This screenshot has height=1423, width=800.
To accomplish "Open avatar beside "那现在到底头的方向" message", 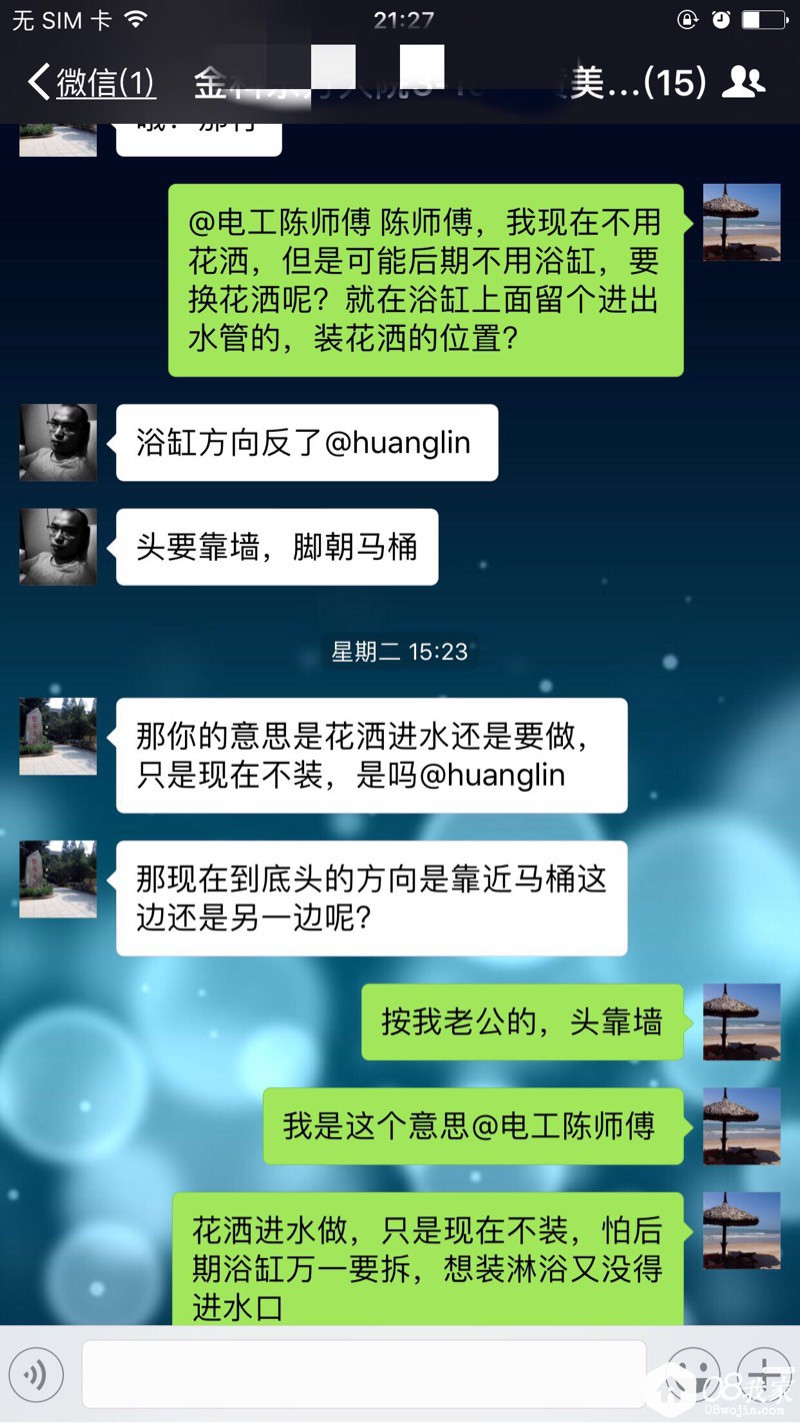I will pyautogui.click(x=58, y=879).
